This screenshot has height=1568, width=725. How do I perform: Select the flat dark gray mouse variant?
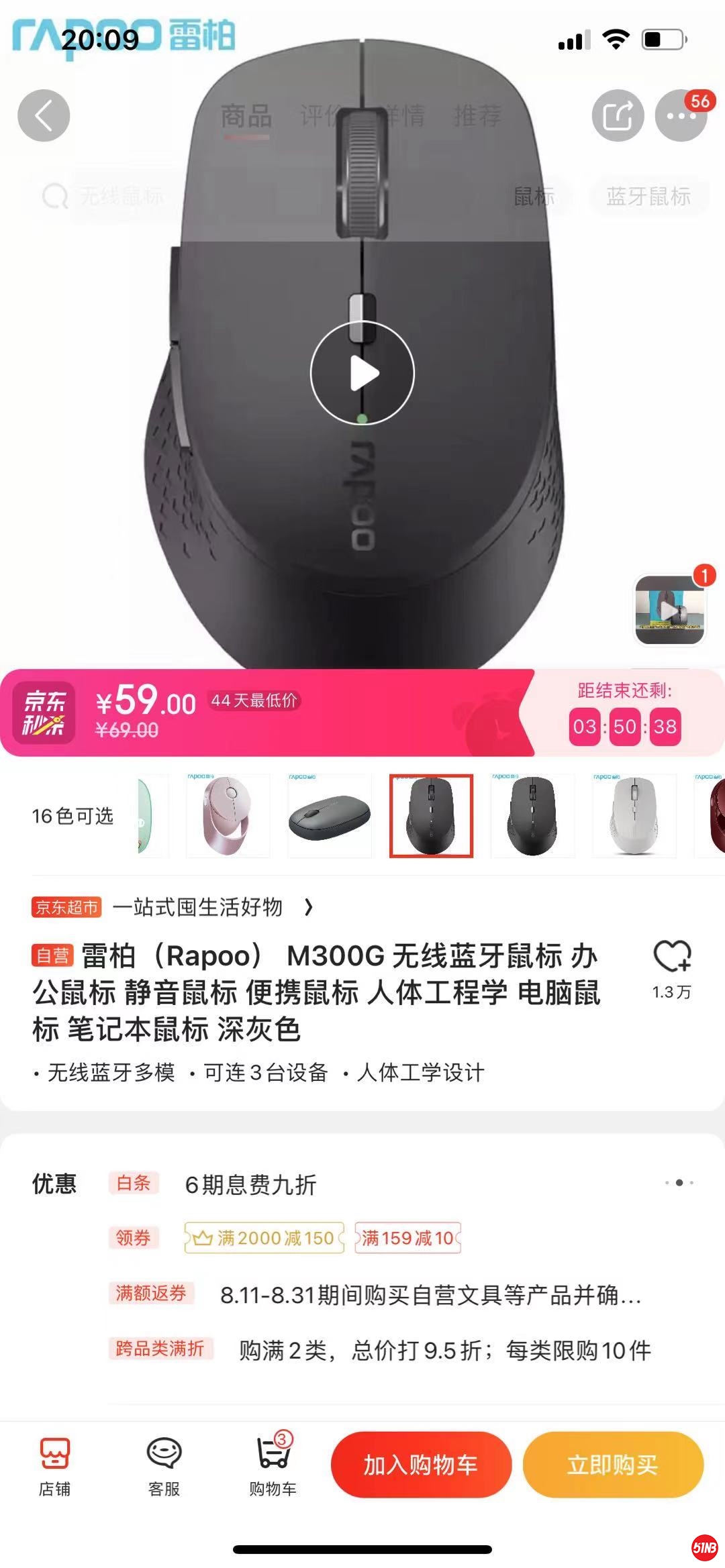coord(330,816)
